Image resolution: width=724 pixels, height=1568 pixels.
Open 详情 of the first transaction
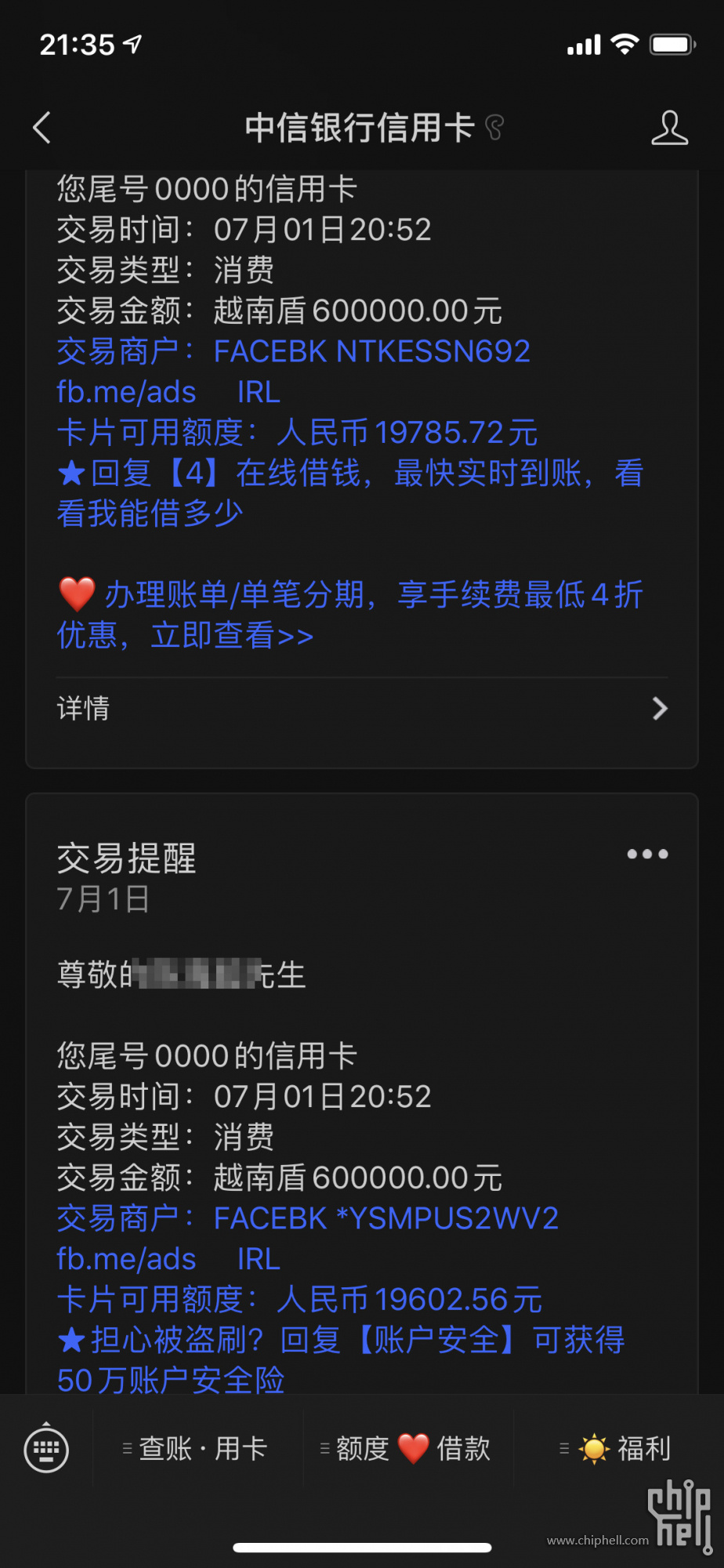coord(362,709)
